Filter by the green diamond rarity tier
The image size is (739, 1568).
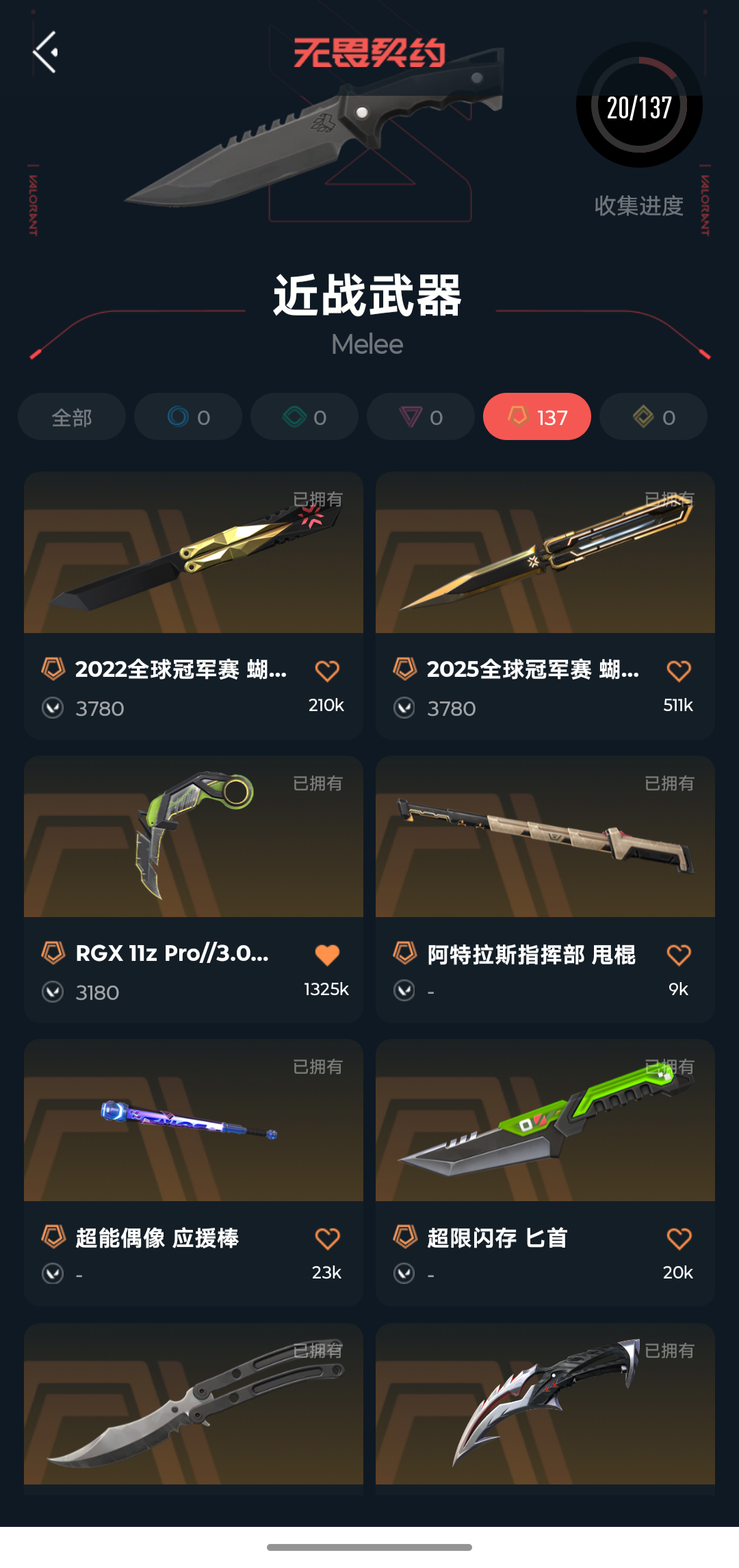point(304,417)
